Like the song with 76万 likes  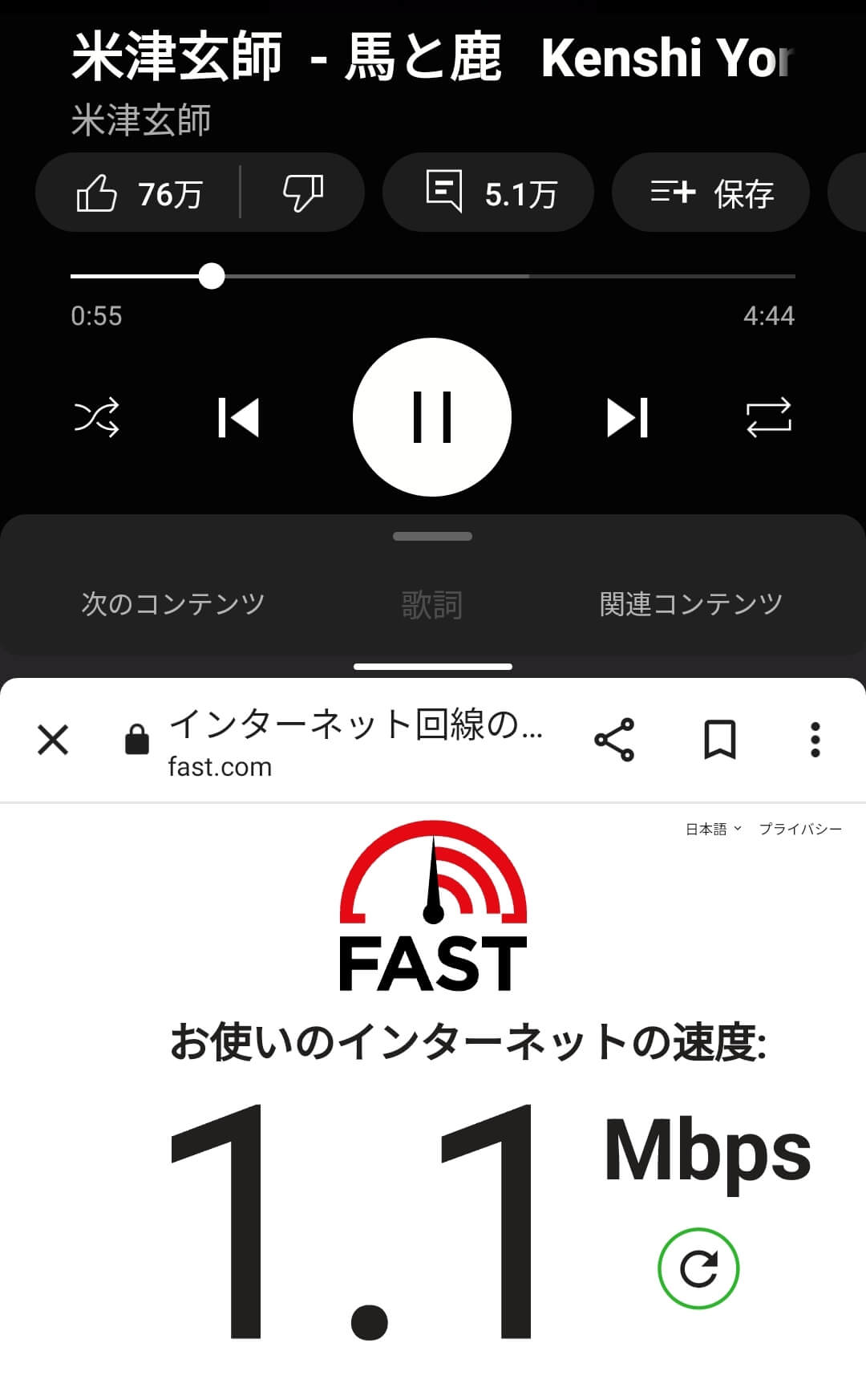[138, 193]
